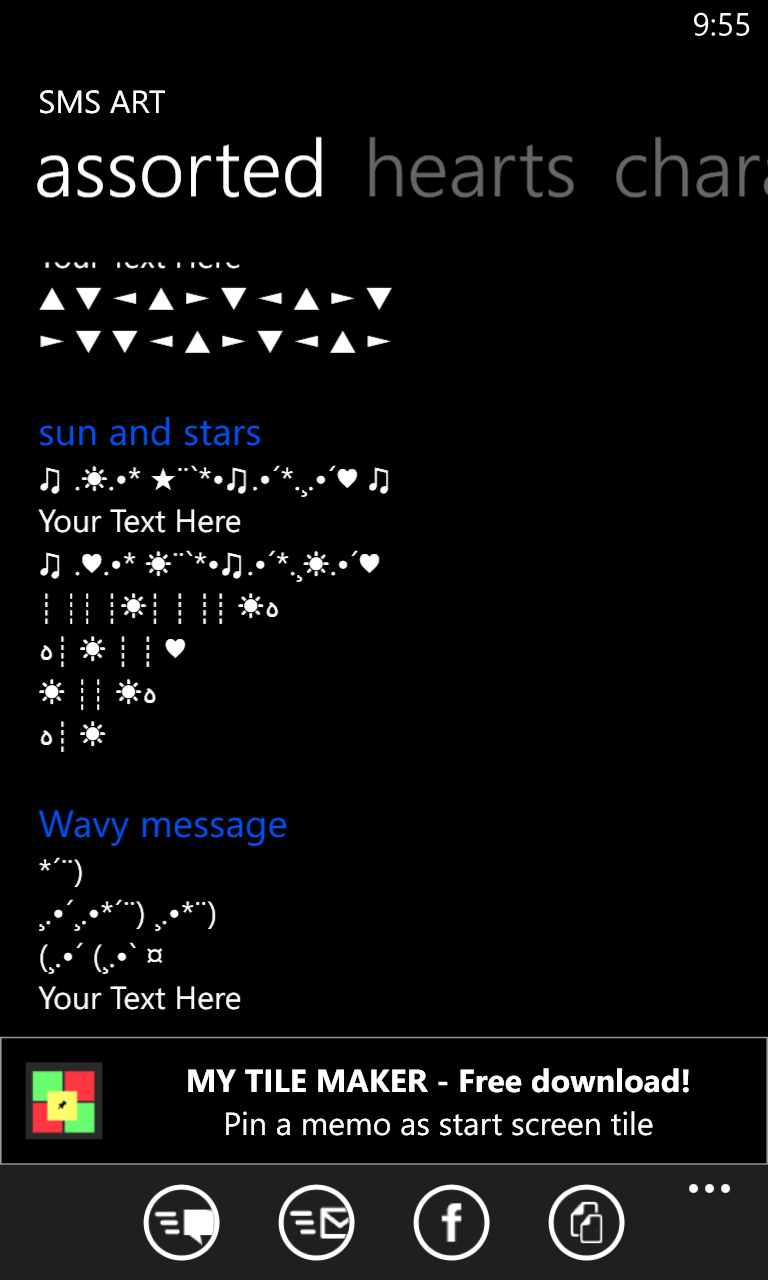
Task: Open the My Tile Maker ad banner
Action: coord(384,1101)
